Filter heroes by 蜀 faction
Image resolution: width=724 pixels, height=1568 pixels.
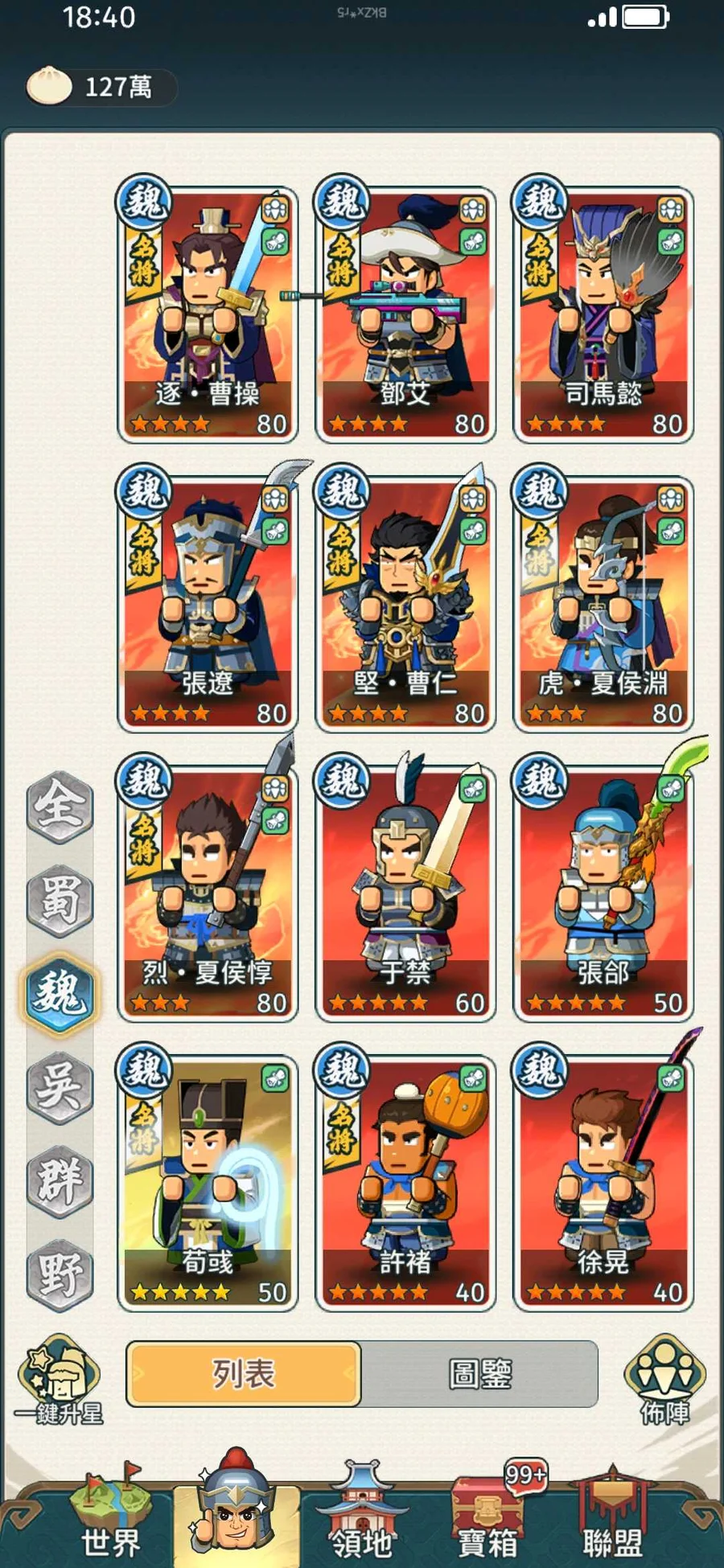(60, 901)
